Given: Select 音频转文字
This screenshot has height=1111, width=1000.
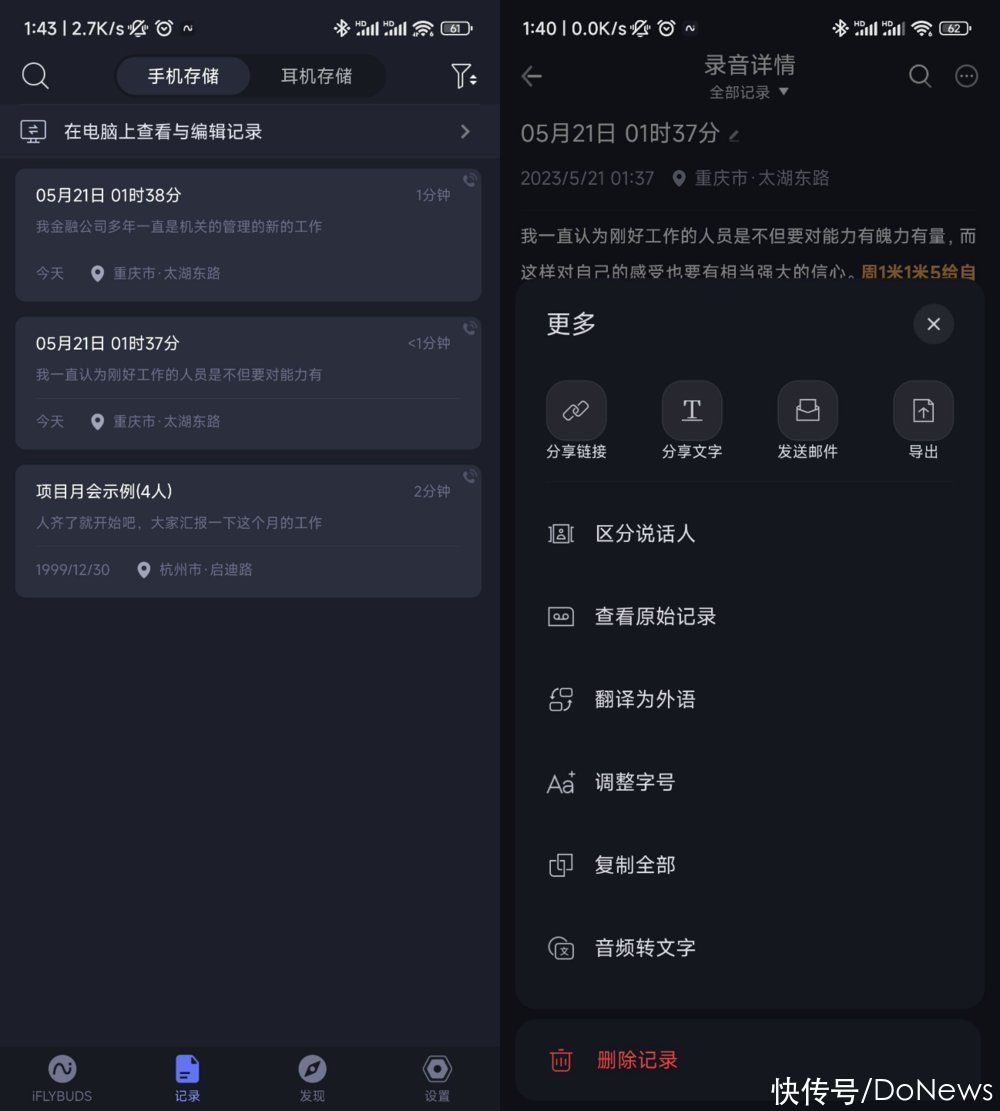Looking at the screenshot, I should point(645,948).
